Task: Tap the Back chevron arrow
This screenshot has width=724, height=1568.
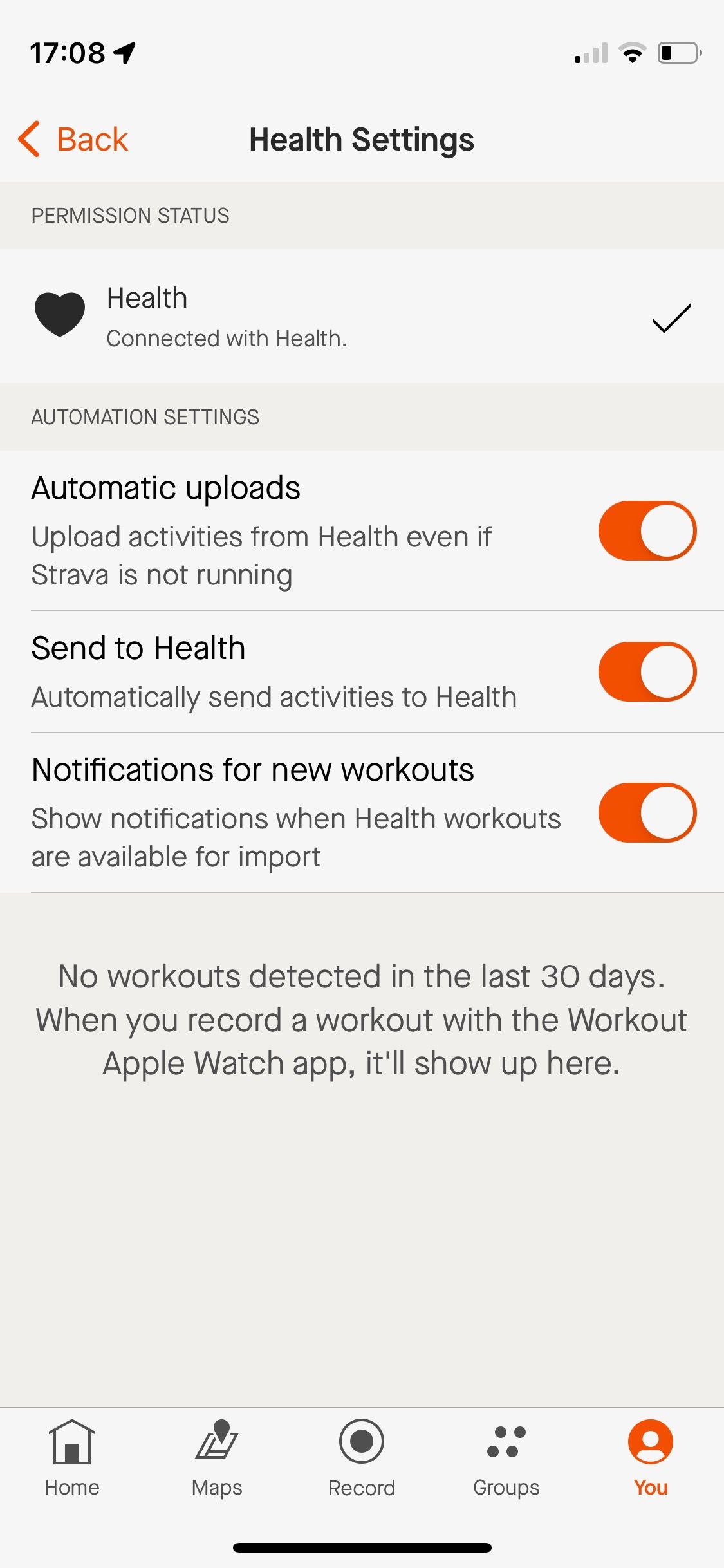Action: click(27, 138)
